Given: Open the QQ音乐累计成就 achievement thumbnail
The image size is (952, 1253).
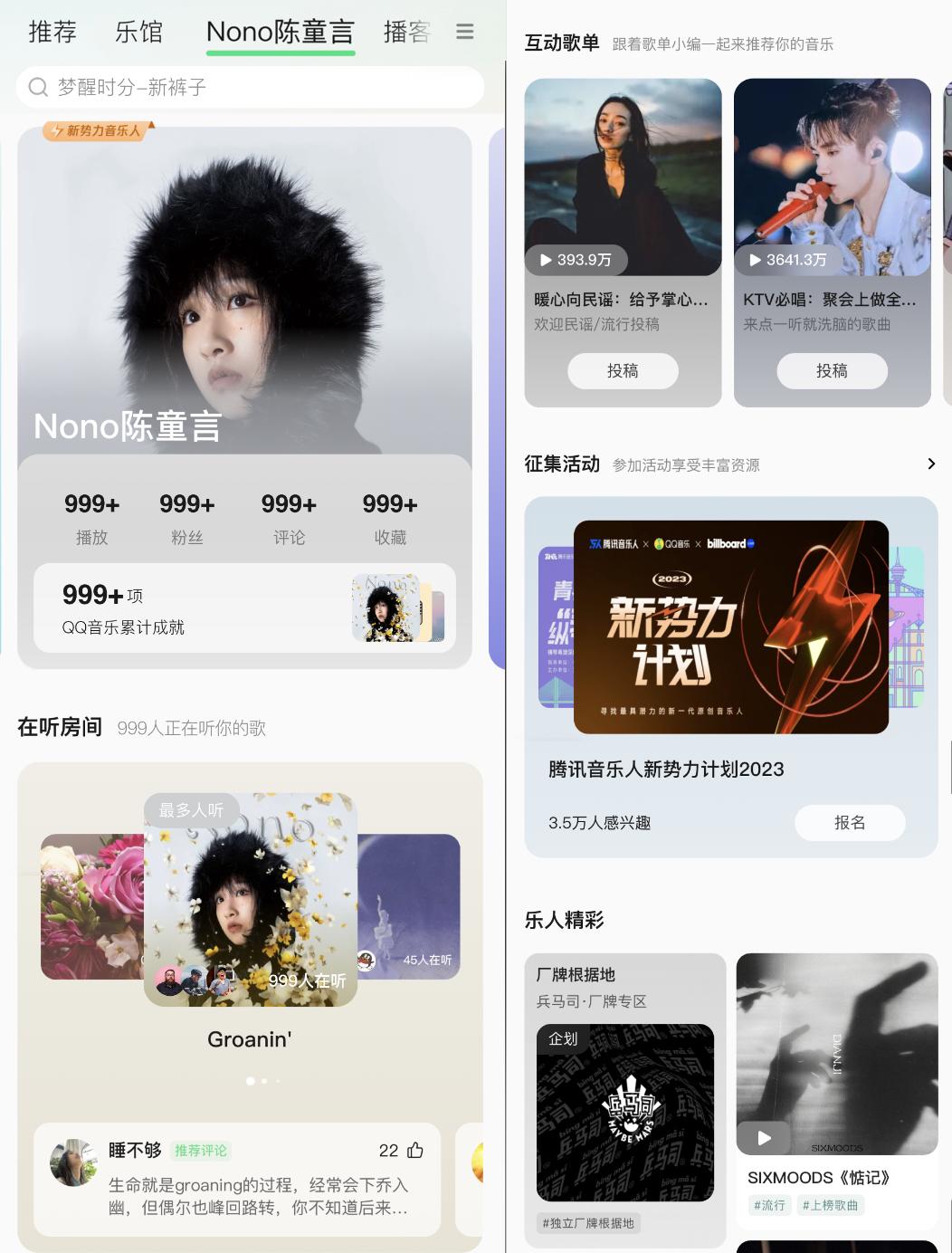Looking at the screenshot, I should point(395,609).
